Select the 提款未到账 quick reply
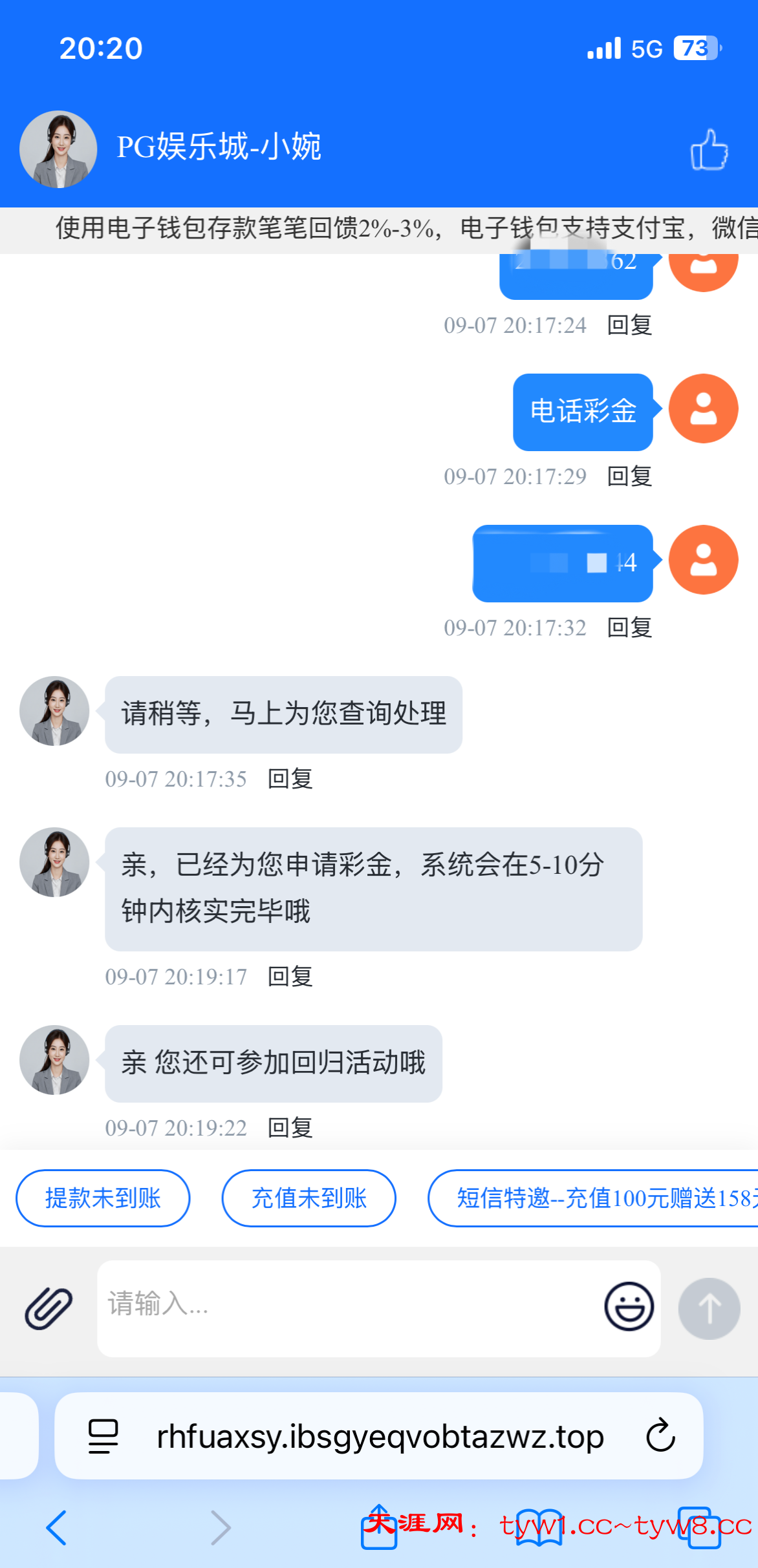 103,1198
